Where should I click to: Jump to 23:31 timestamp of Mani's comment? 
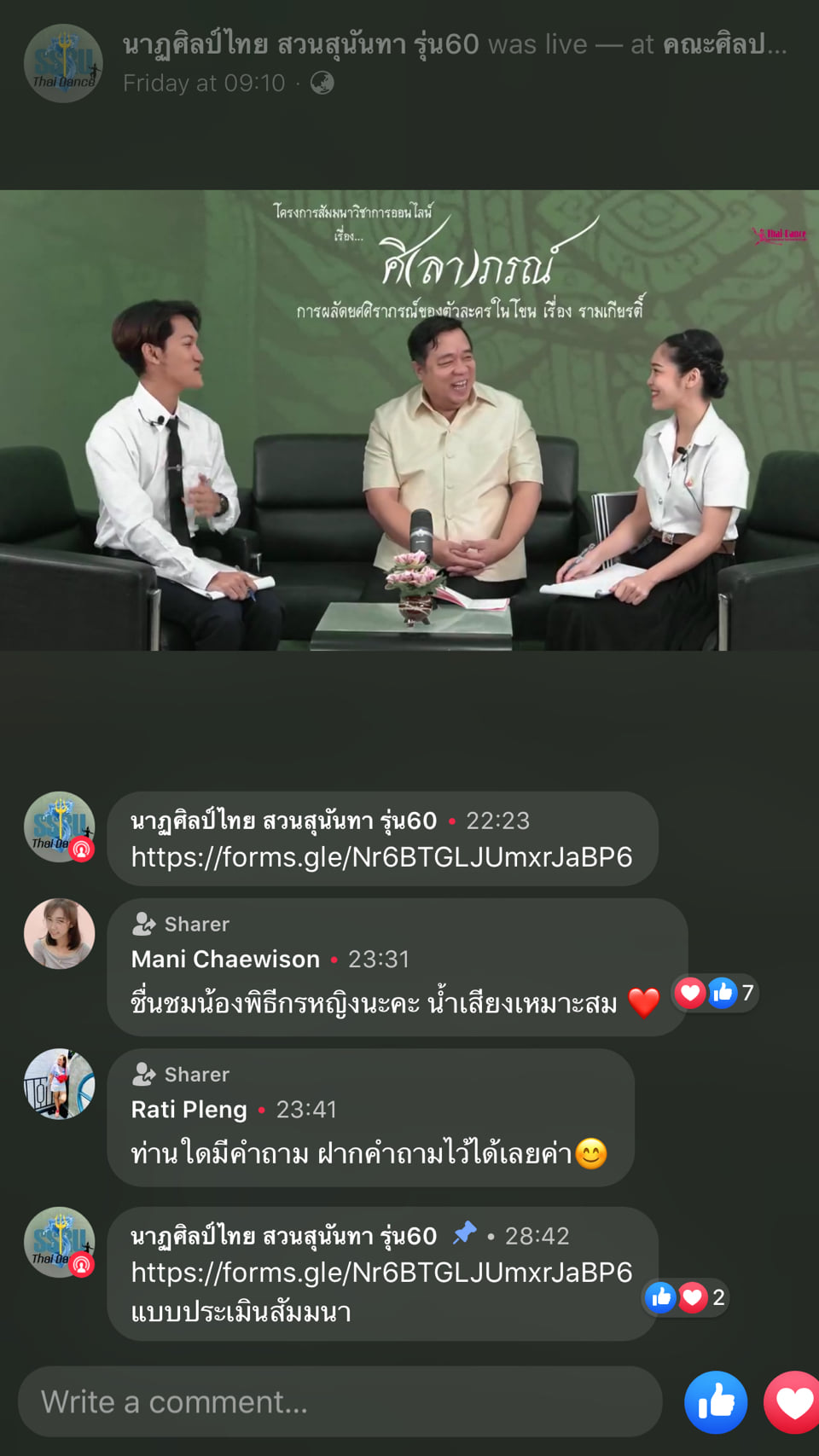(379, 960)
